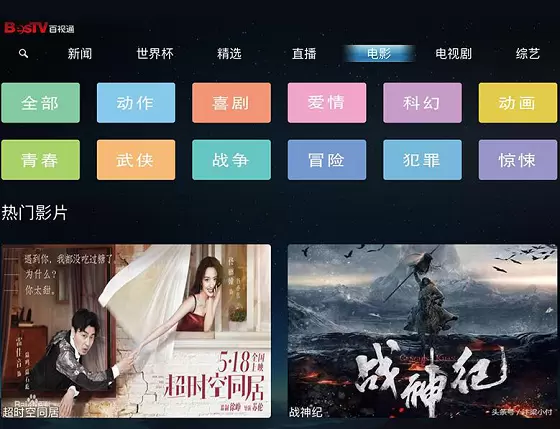Choose the 动作 genre tile
This screenshot has width=560, height=429.
click(136, 103)
